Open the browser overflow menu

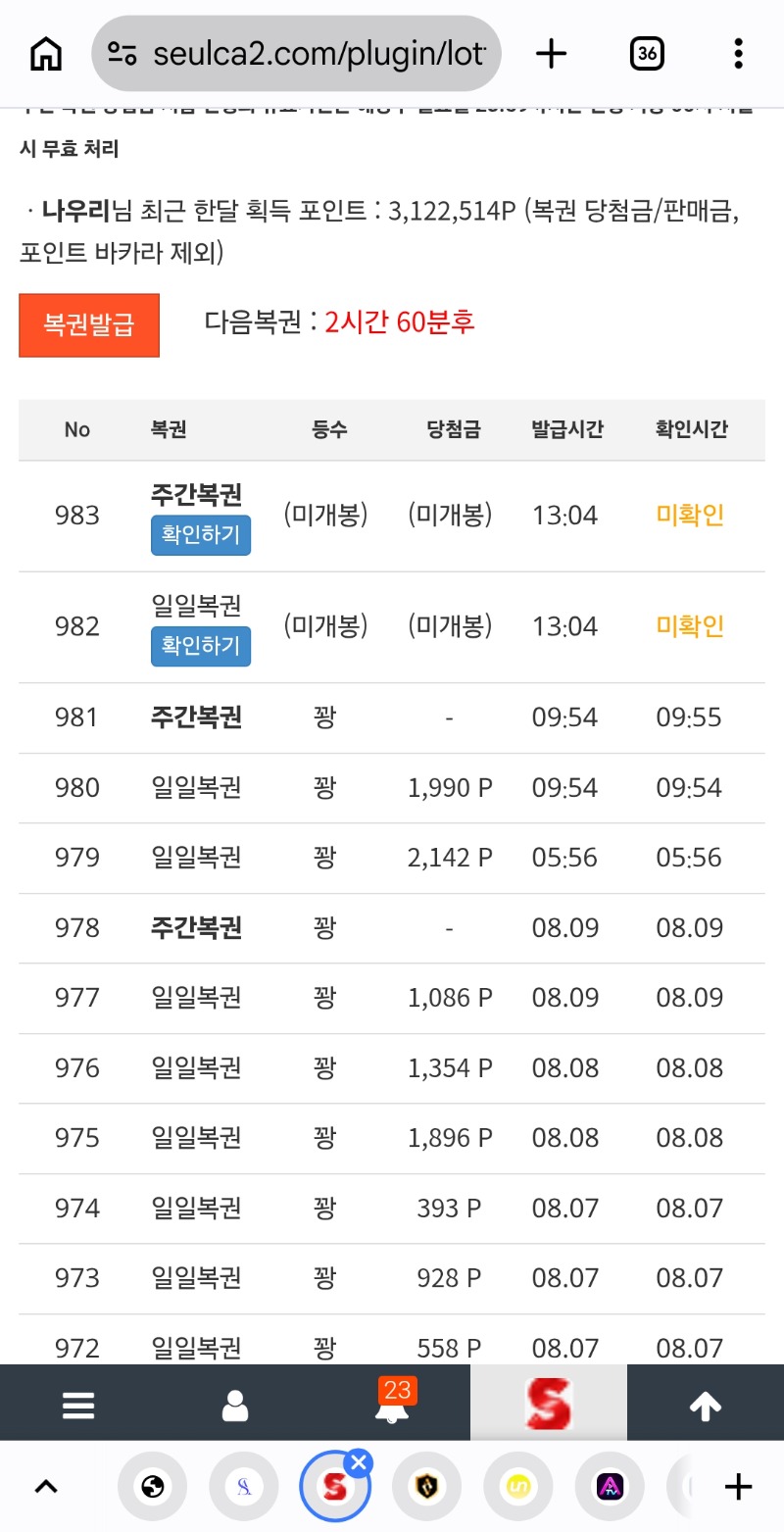(x=738, y=54)
